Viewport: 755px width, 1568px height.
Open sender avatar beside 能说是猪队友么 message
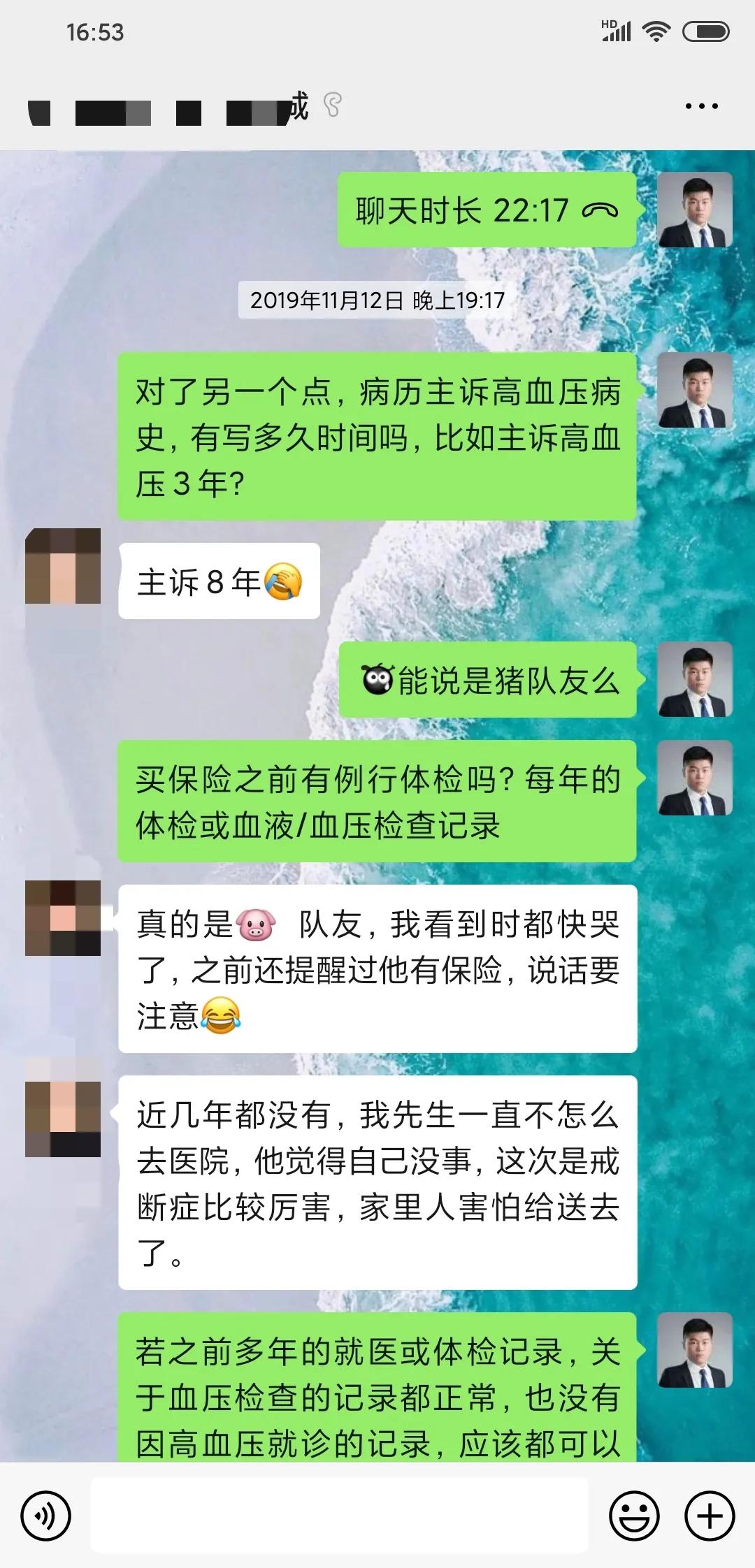coord(695,679)
